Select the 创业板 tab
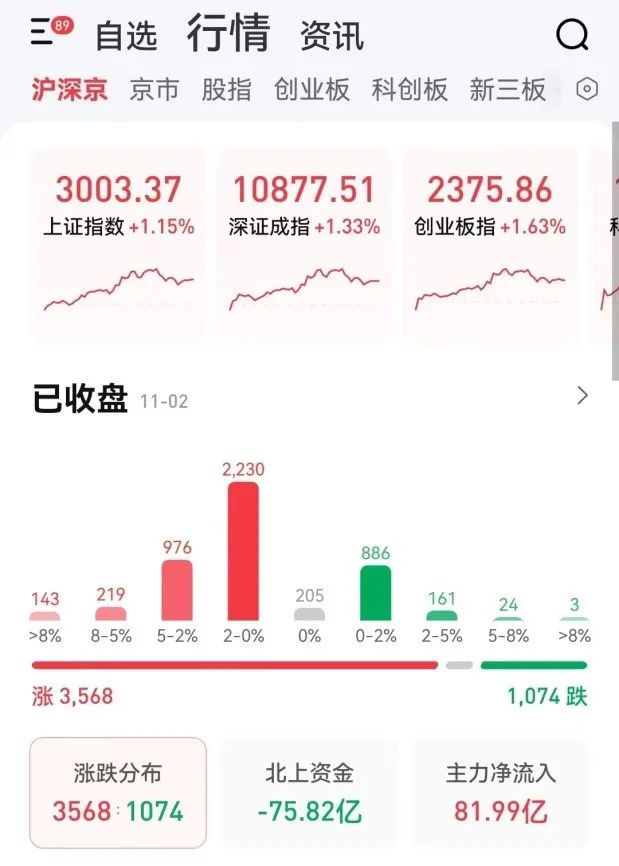The width and height of the screenshot is (619, 866). click(311, 89)
